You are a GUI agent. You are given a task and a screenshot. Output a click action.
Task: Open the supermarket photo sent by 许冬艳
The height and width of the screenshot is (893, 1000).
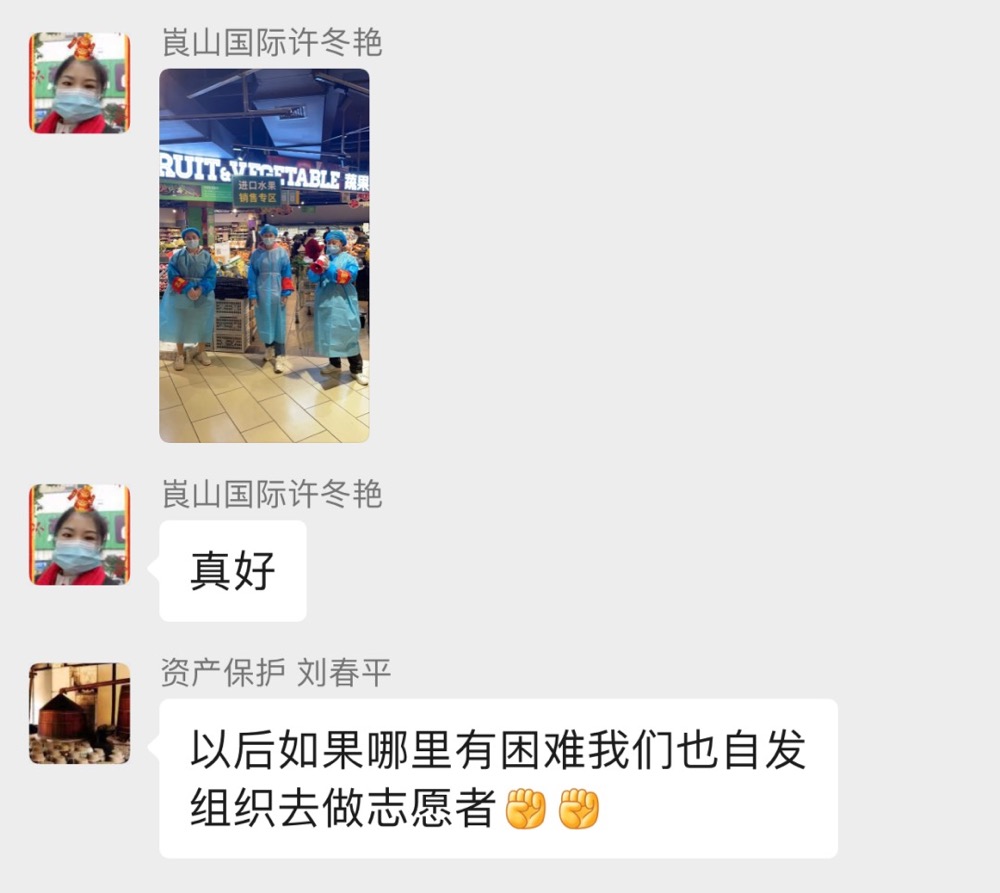(264, 255)
